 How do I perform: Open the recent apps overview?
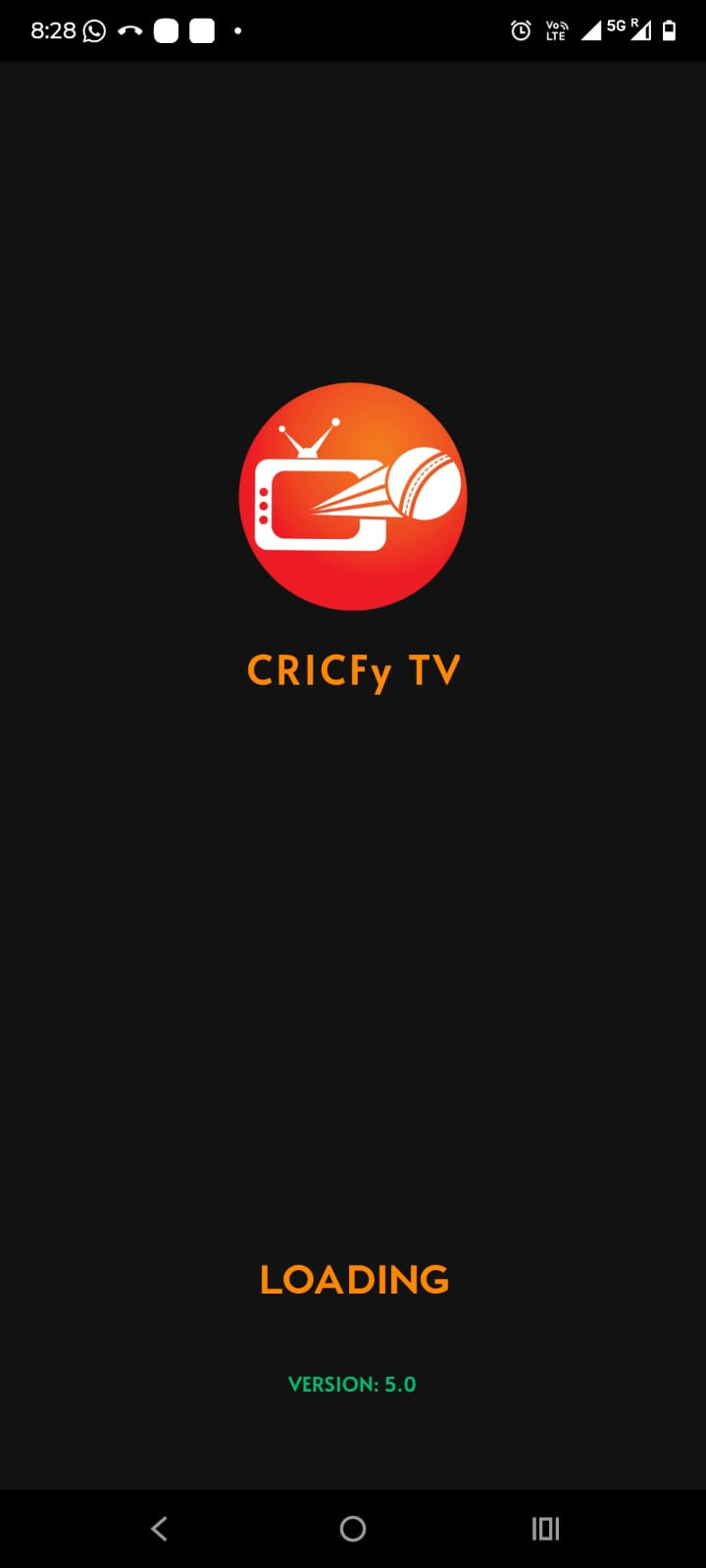545,1528
